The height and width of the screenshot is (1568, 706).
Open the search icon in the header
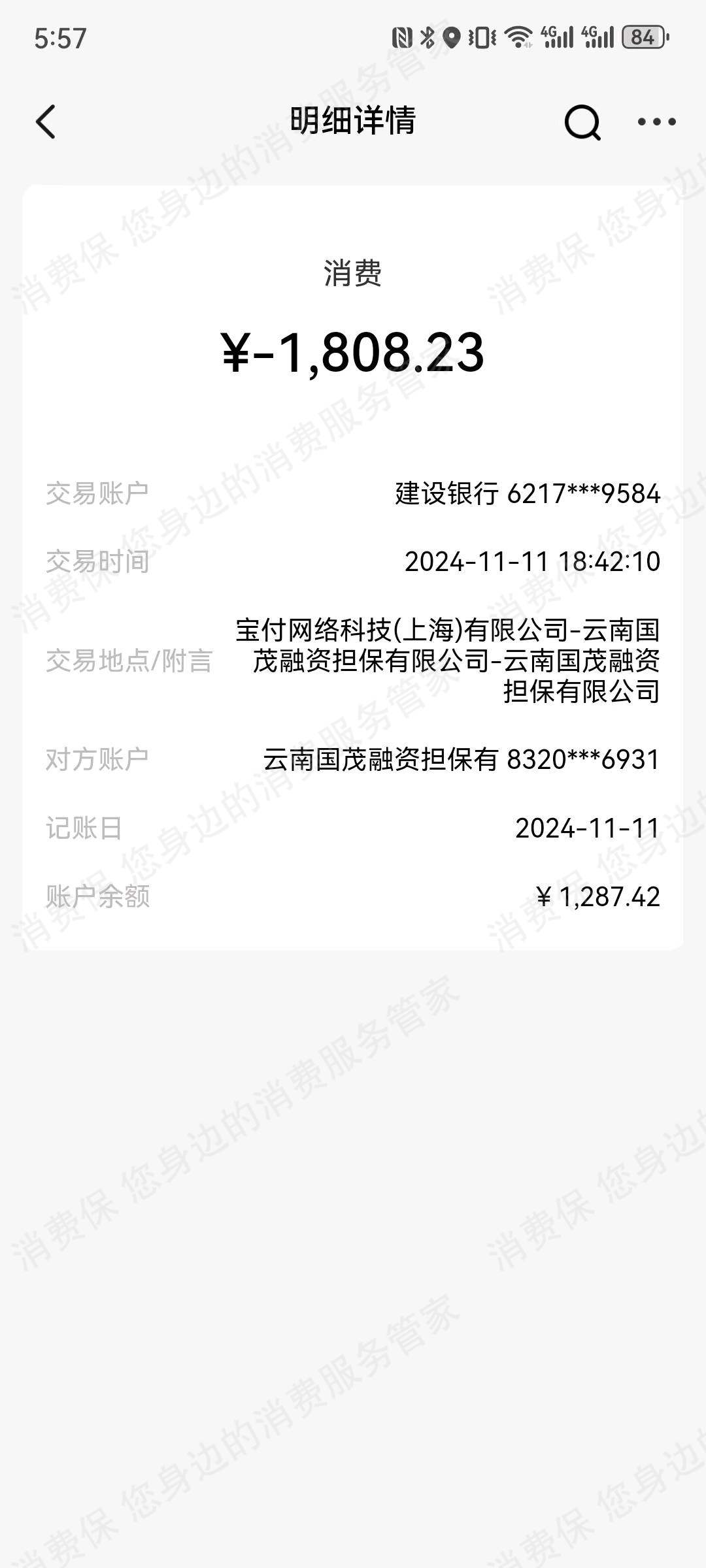coord(582,122)
